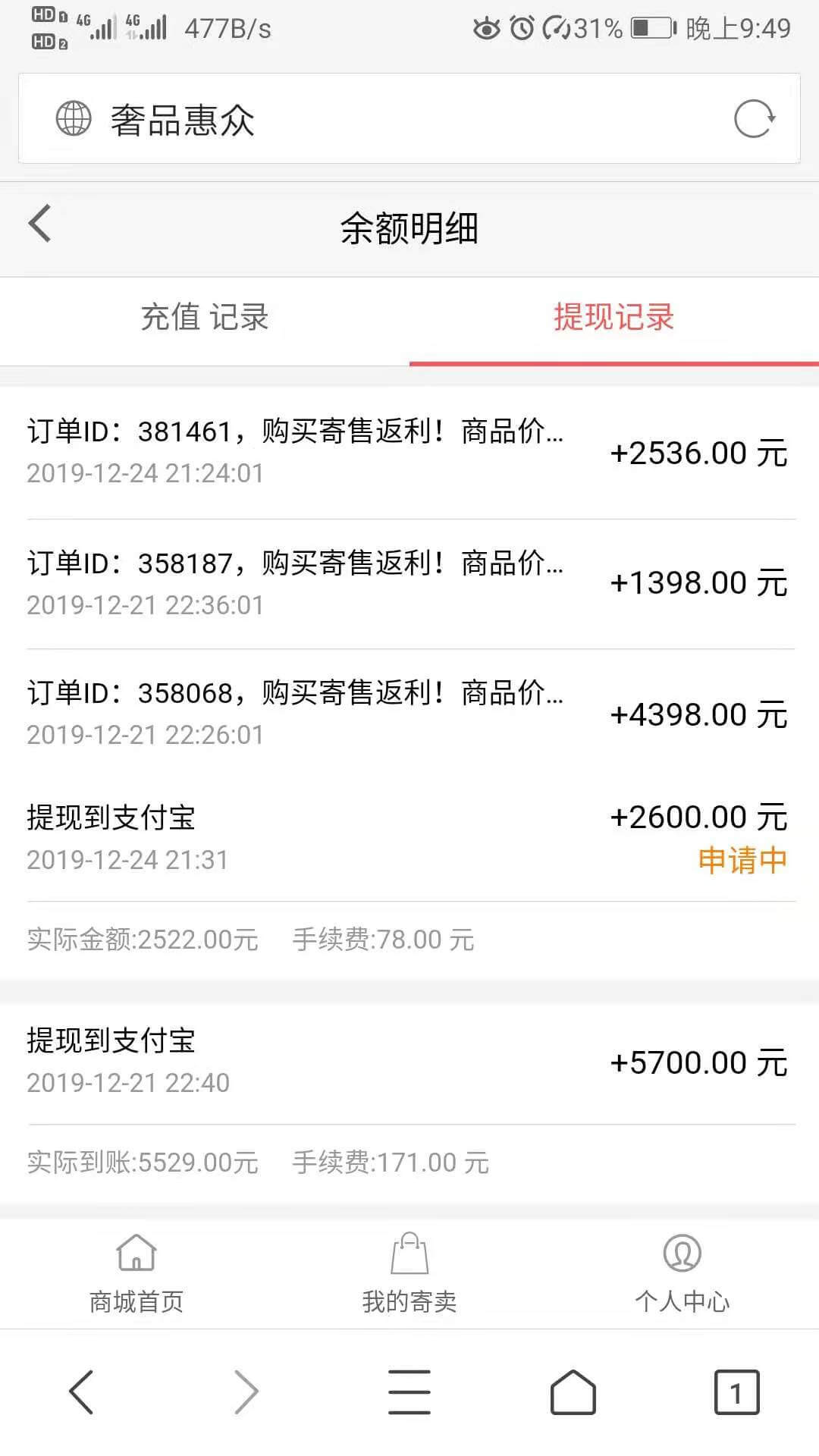Select the 提现记录 tab
This screenshot has width=819, height=1456.
pyautogui.click(x=613, y=318)
